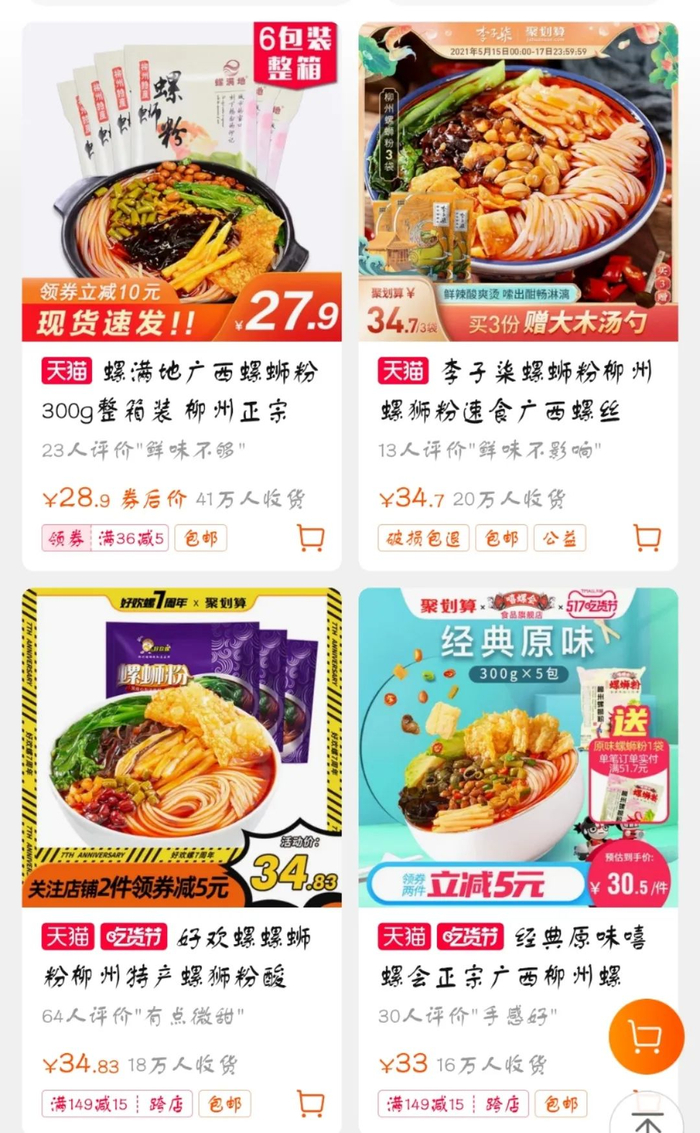Viewport: 700px width, 1133px height.
Task: Select the 经典原味嘻螺会 product card
Action: coord(518,748)
